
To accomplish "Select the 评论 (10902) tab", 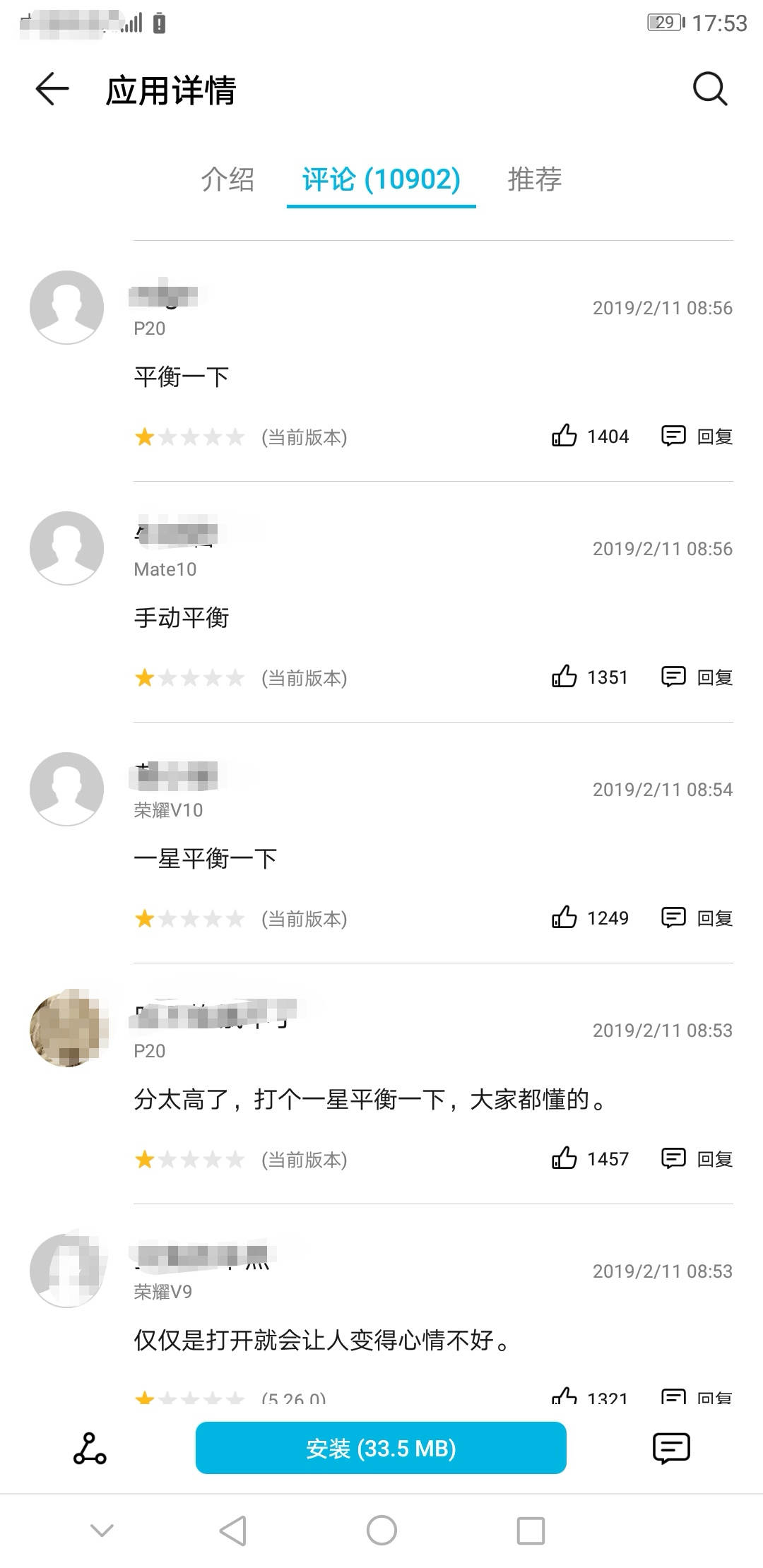I will [381, 179].
